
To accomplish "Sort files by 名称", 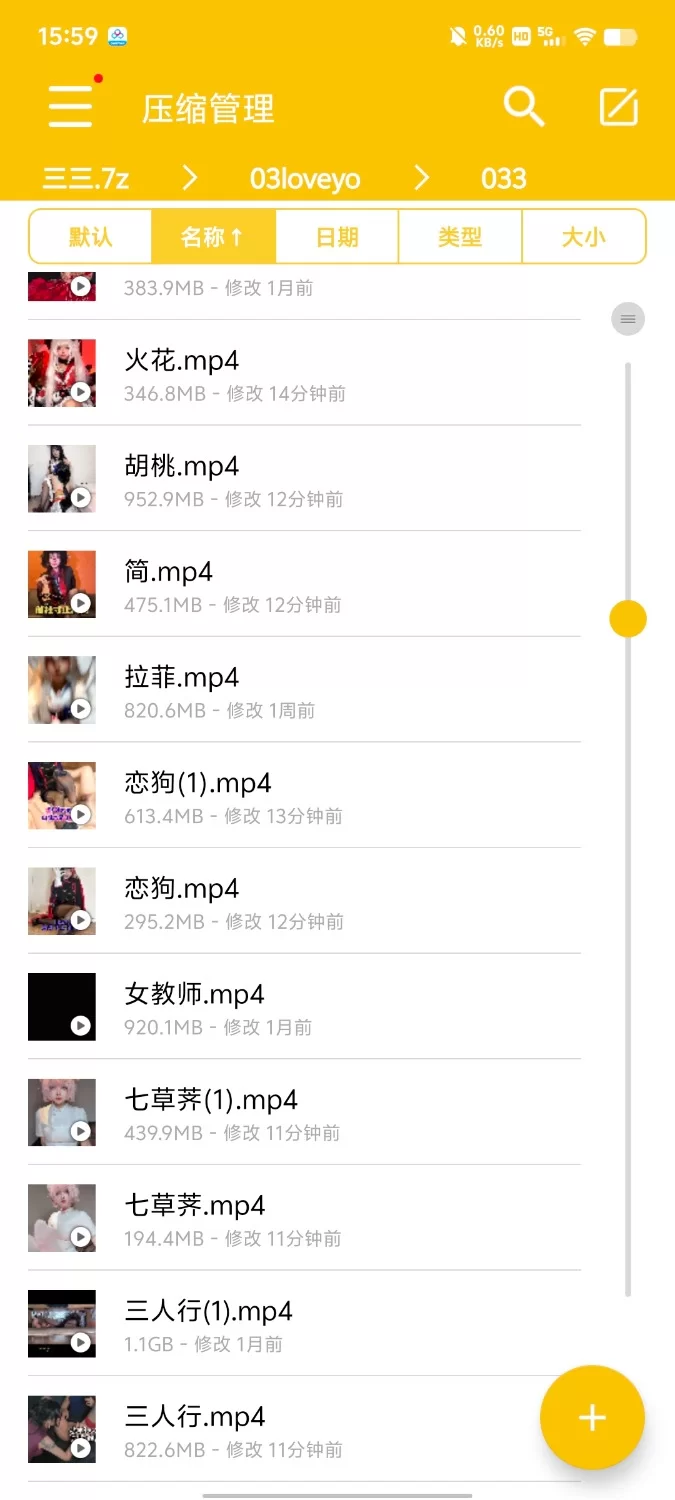I will 213,237.
